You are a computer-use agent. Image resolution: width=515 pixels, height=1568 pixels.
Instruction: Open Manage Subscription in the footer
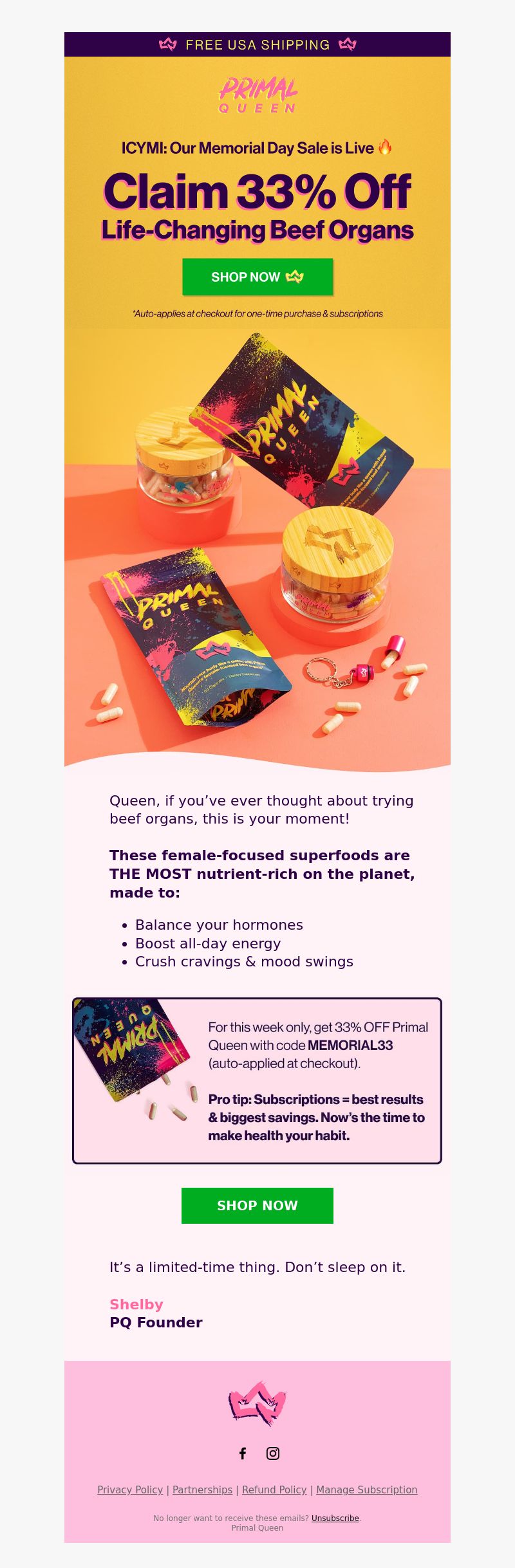point(366,1490)
